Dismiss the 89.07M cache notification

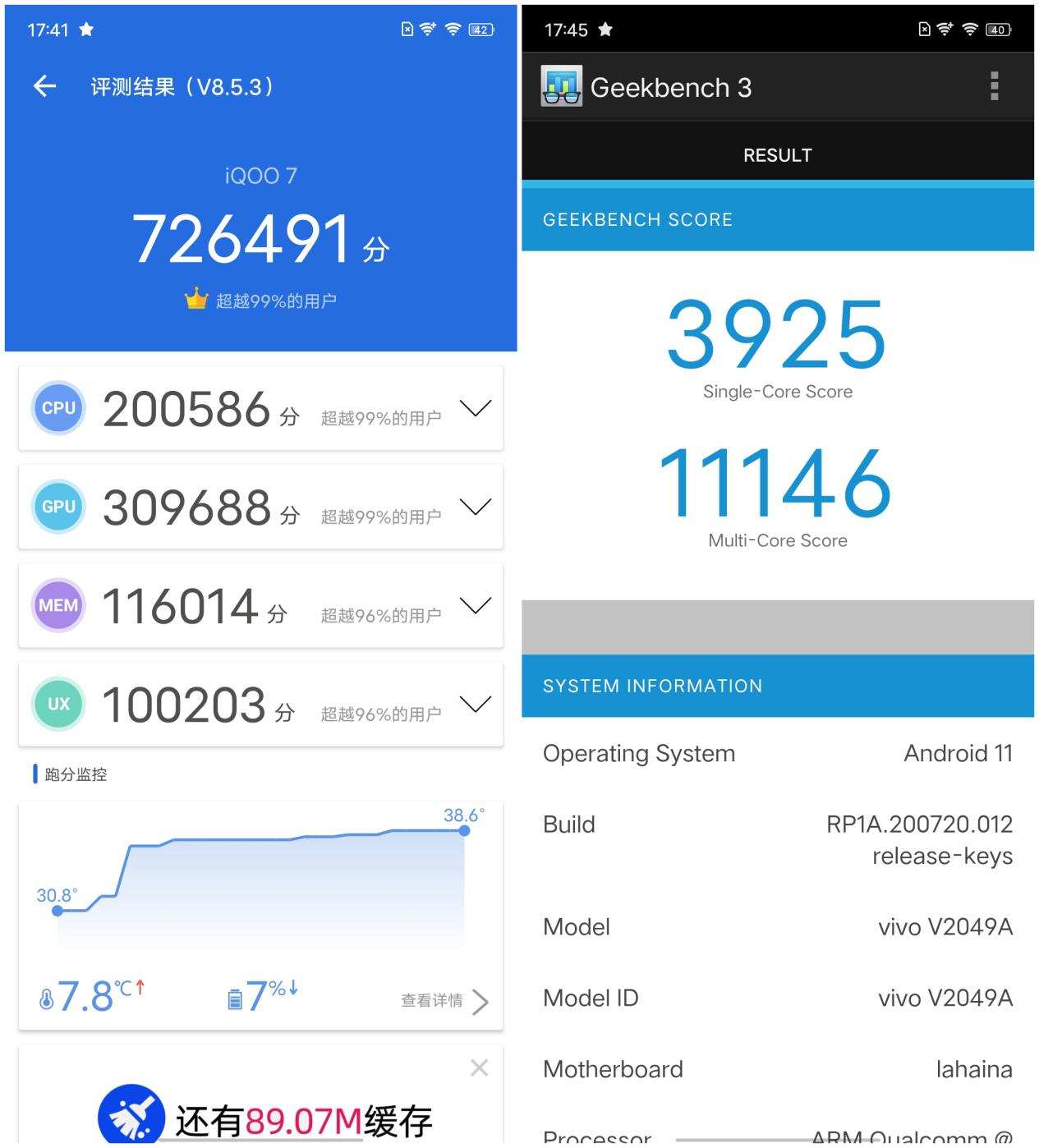tap(479, 1068)
